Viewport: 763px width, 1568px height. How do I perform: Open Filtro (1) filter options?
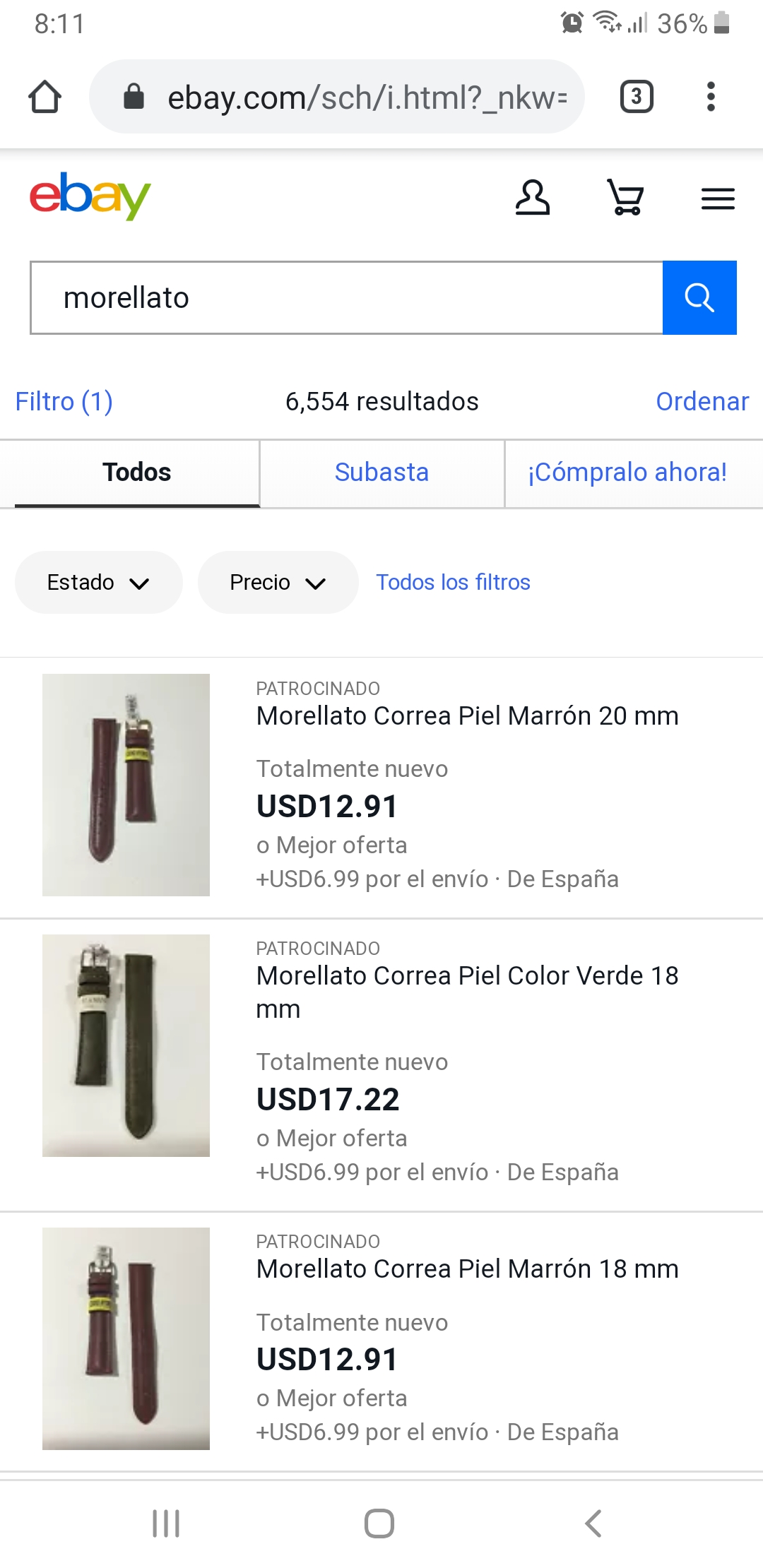point(64,401)
